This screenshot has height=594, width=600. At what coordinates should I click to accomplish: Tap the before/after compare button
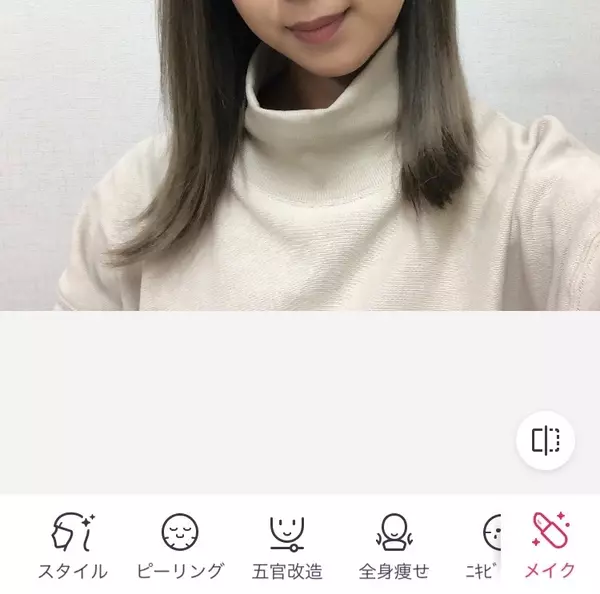pos(546,441)
